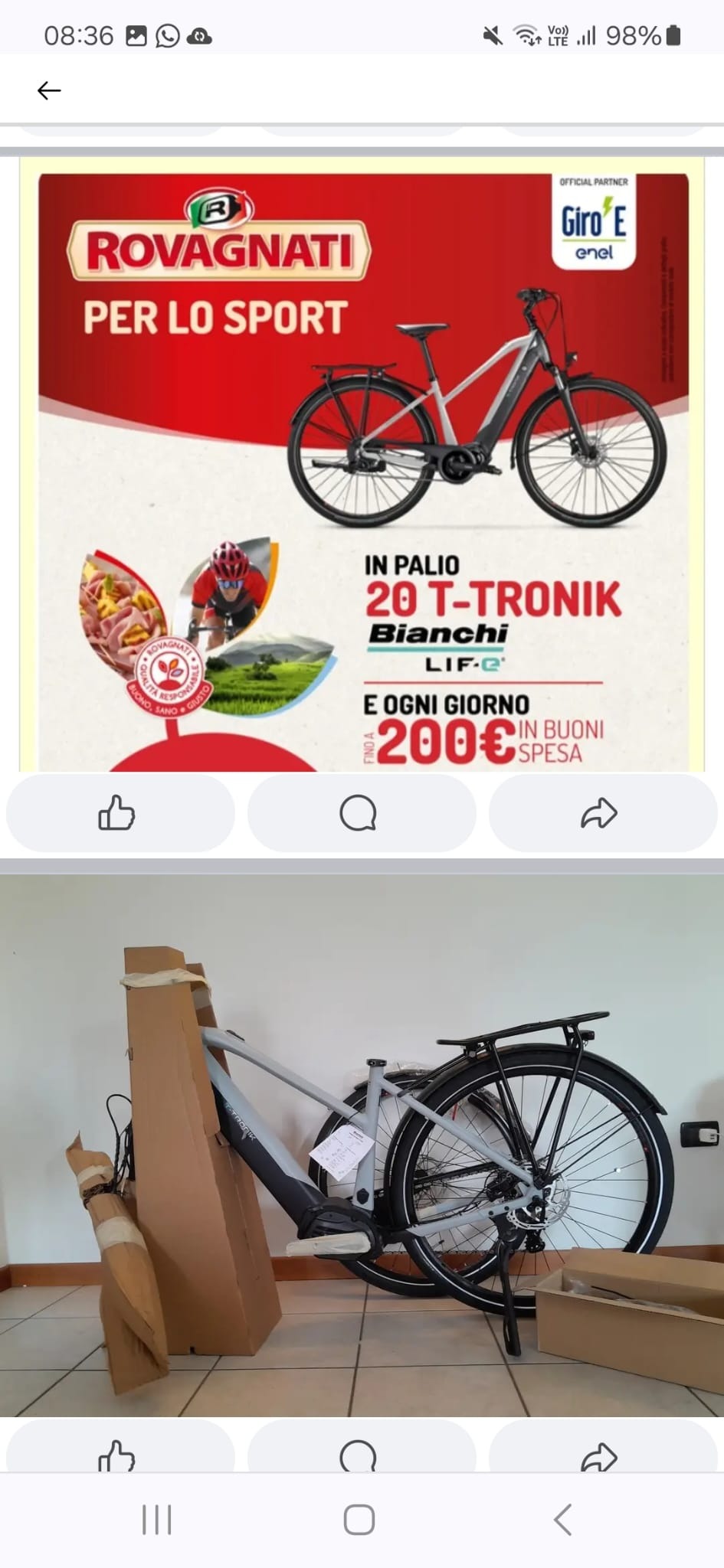724x1568 pixels.
Task: Like the Rovagnati per lo sport post
Action: point(117,812)
